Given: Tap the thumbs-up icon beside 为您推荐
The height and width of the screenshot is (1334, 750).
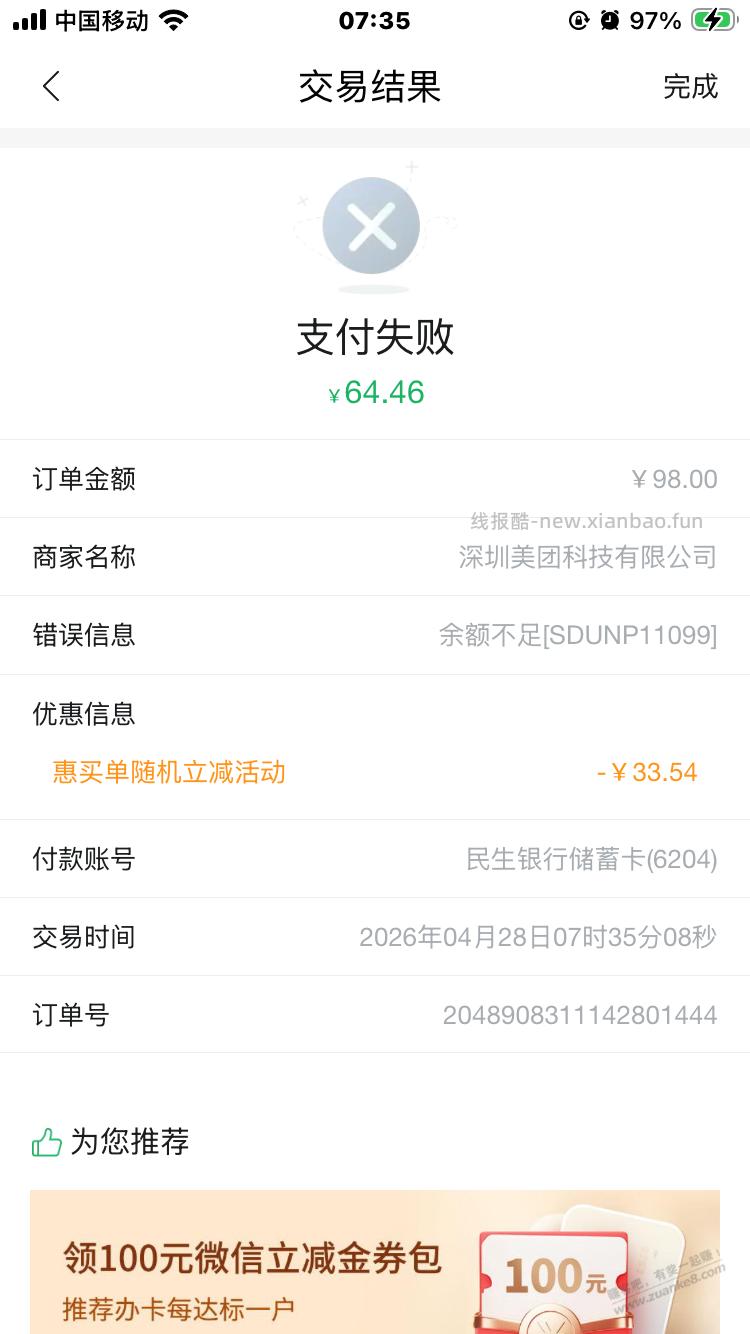Looking at the screenshot, I should (x=45, y=1141).
